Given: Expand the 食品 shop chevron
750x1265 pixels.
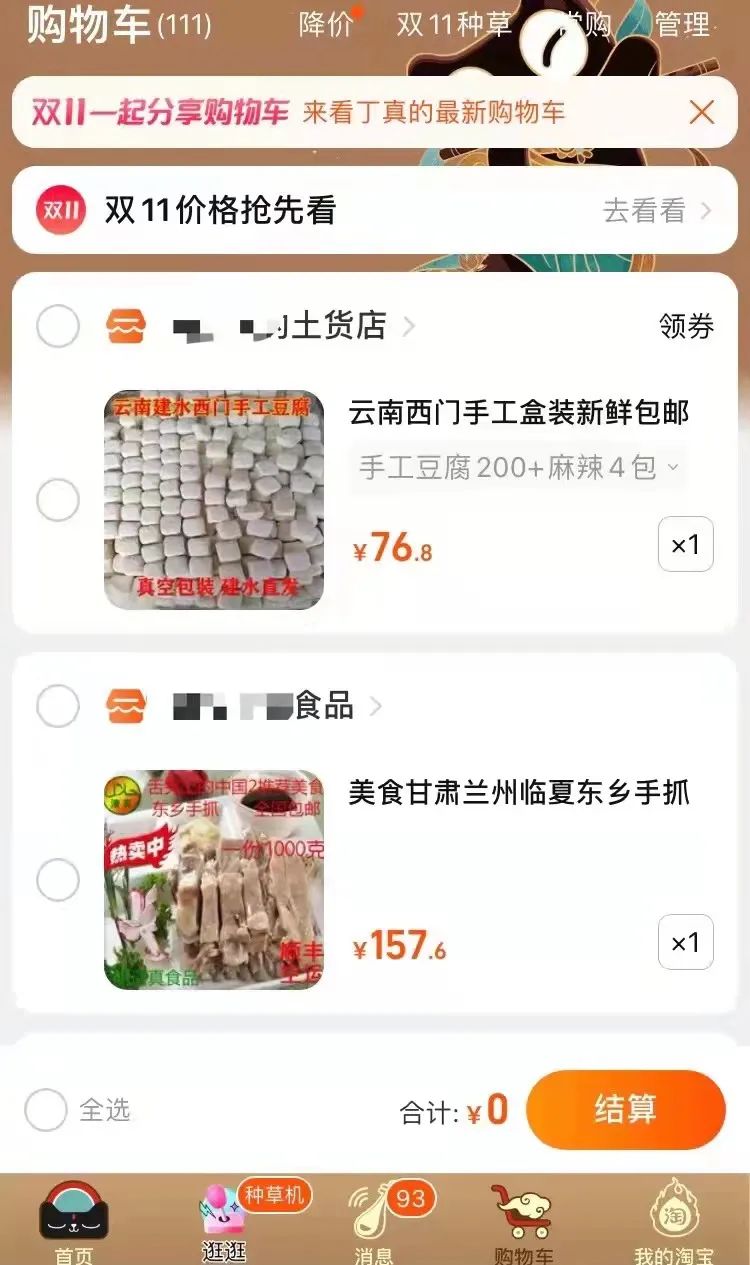Looking at the screenshot, I should coord(376,706).
